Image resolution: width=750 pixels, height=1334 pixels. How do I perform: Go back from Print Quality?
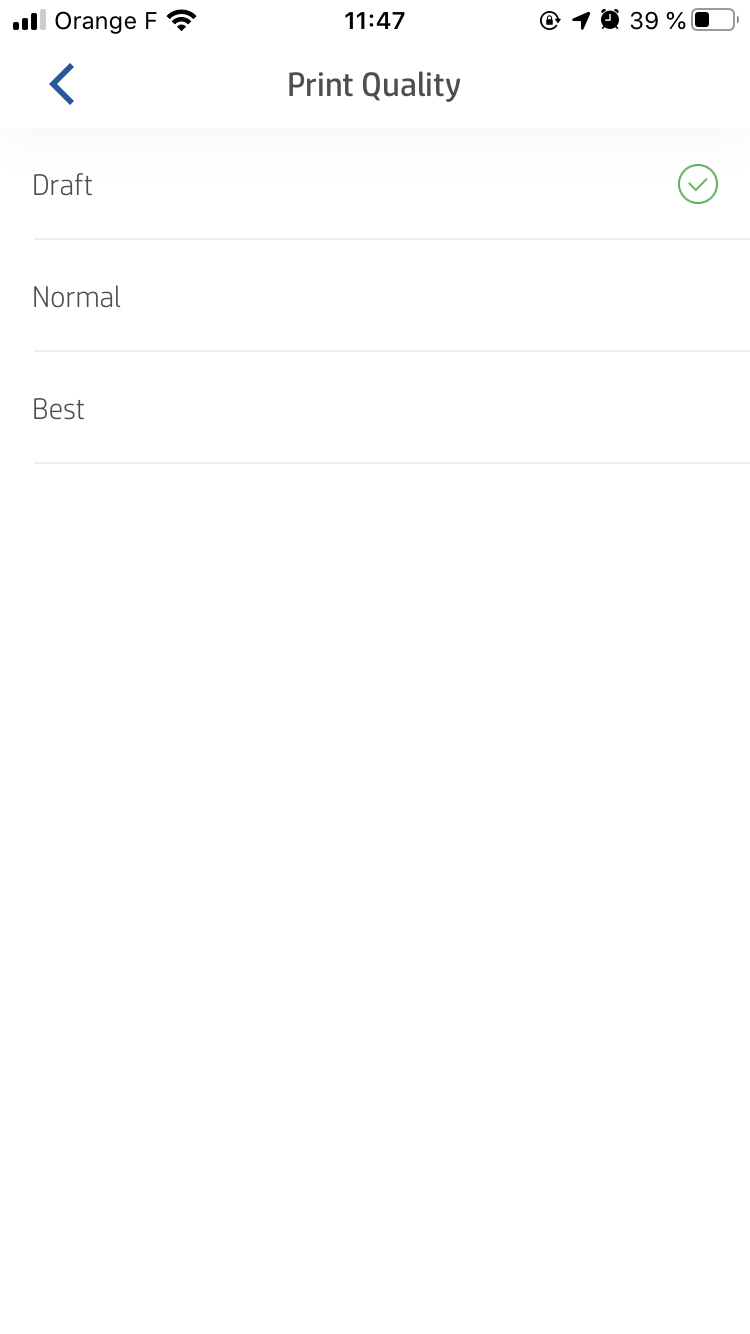[62, 85]
